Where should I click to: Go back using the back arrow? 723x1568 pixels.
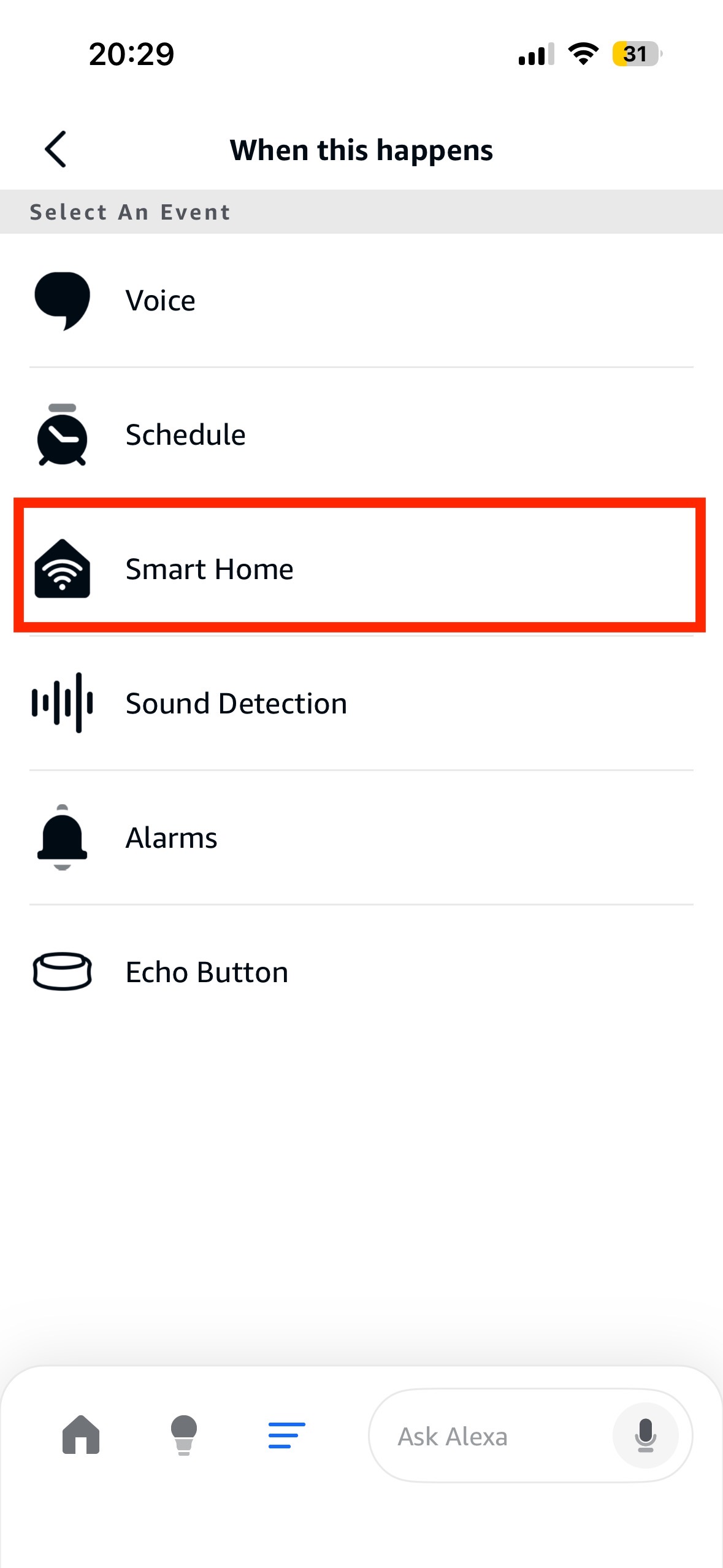coord(56,149)
